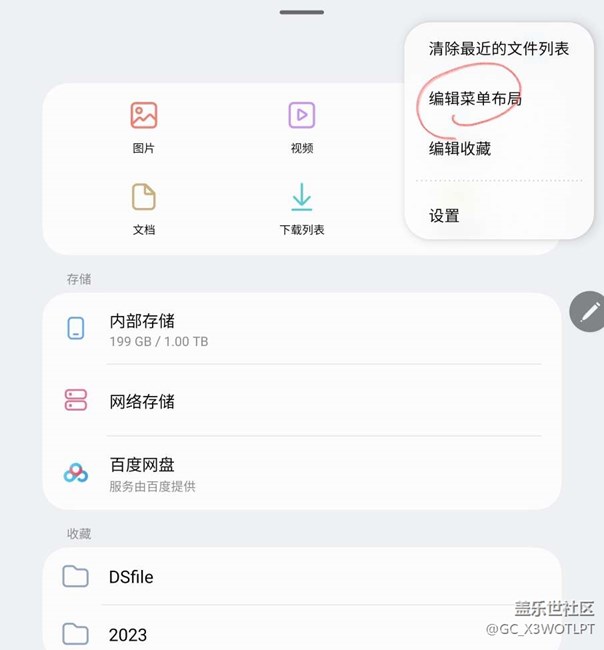Tap 编辑收藏 in the popup menu
Screen dimensions: 604x650
460,149
